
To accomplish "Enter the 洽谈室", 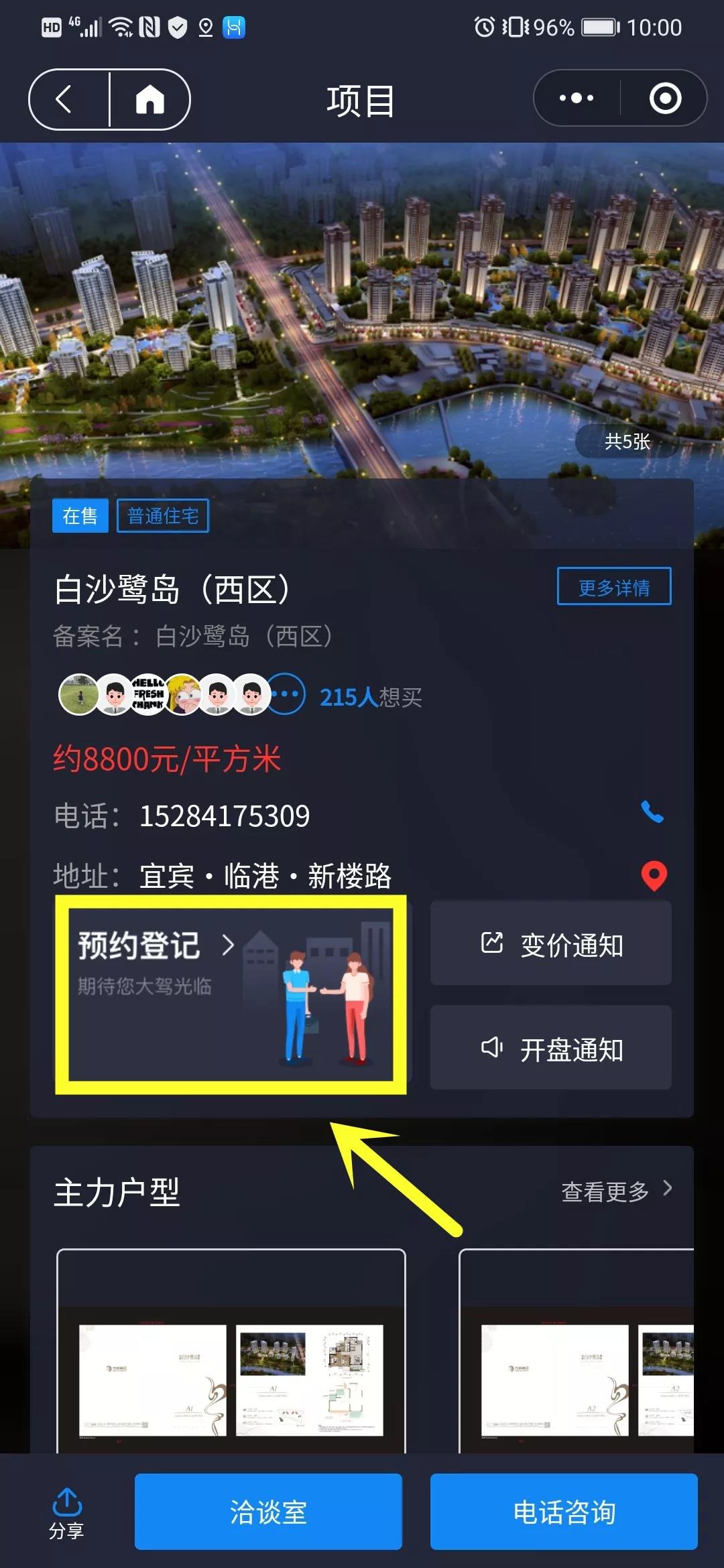I will 268,1512.
